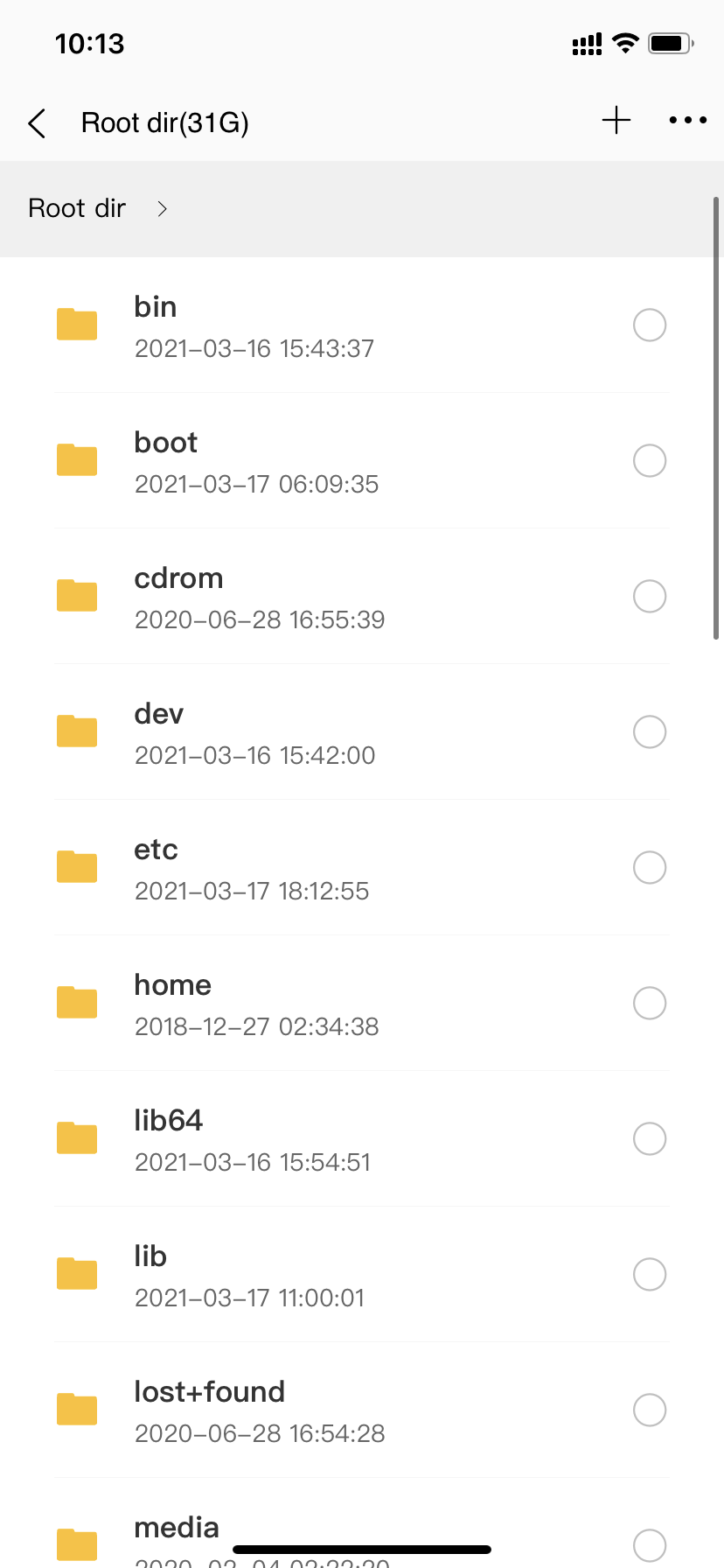Select the bin folder's circle
This screenshot has height=1568, width=724.
click(650, 325)
